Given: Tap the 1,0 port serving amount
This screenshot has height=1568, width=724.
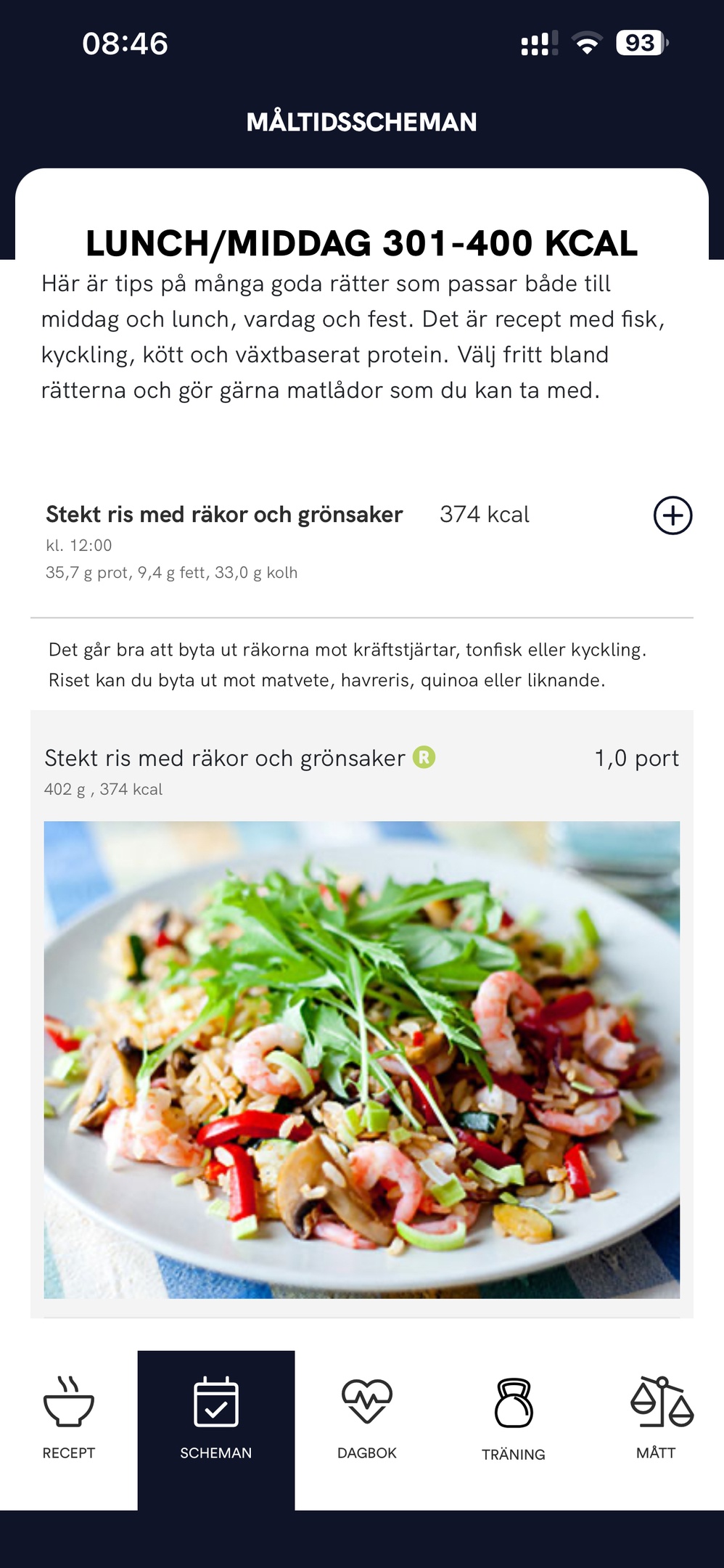Looking at the screenshot, I should [636, 757].
